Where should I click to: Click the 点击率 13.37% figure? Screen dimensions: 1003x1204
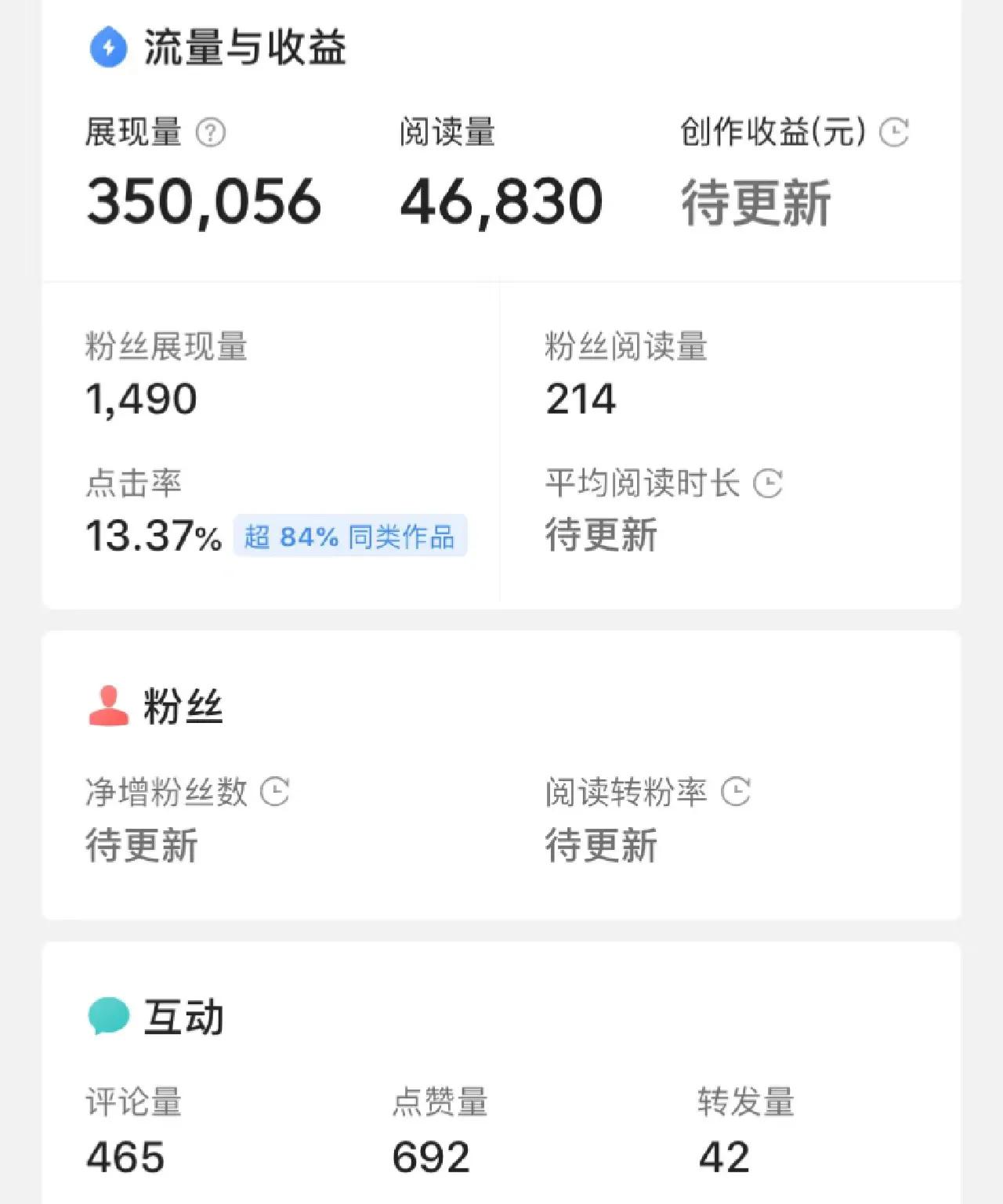(153, 537)
